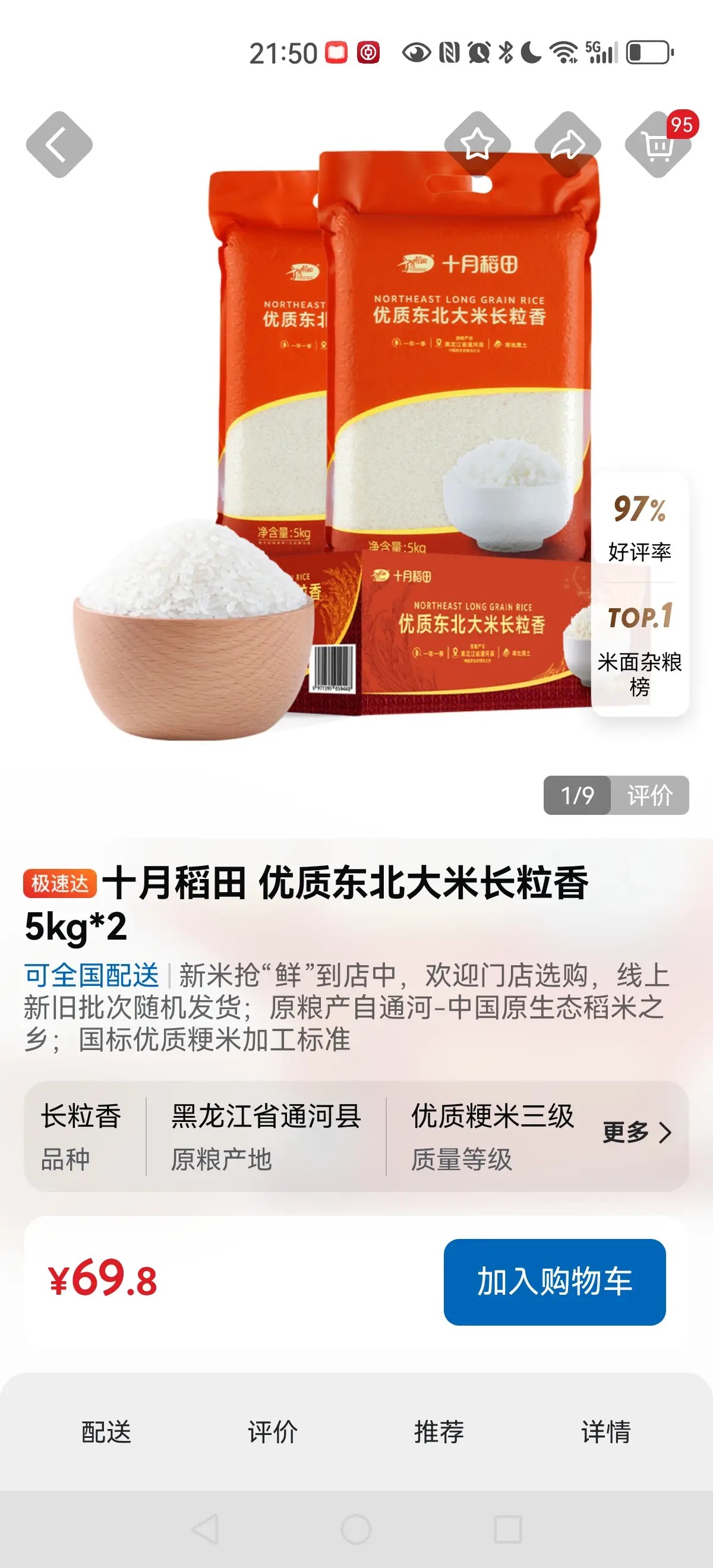Open the shopping cart
The height and width of the screenshot is (1568, 713).
point(658,145)
